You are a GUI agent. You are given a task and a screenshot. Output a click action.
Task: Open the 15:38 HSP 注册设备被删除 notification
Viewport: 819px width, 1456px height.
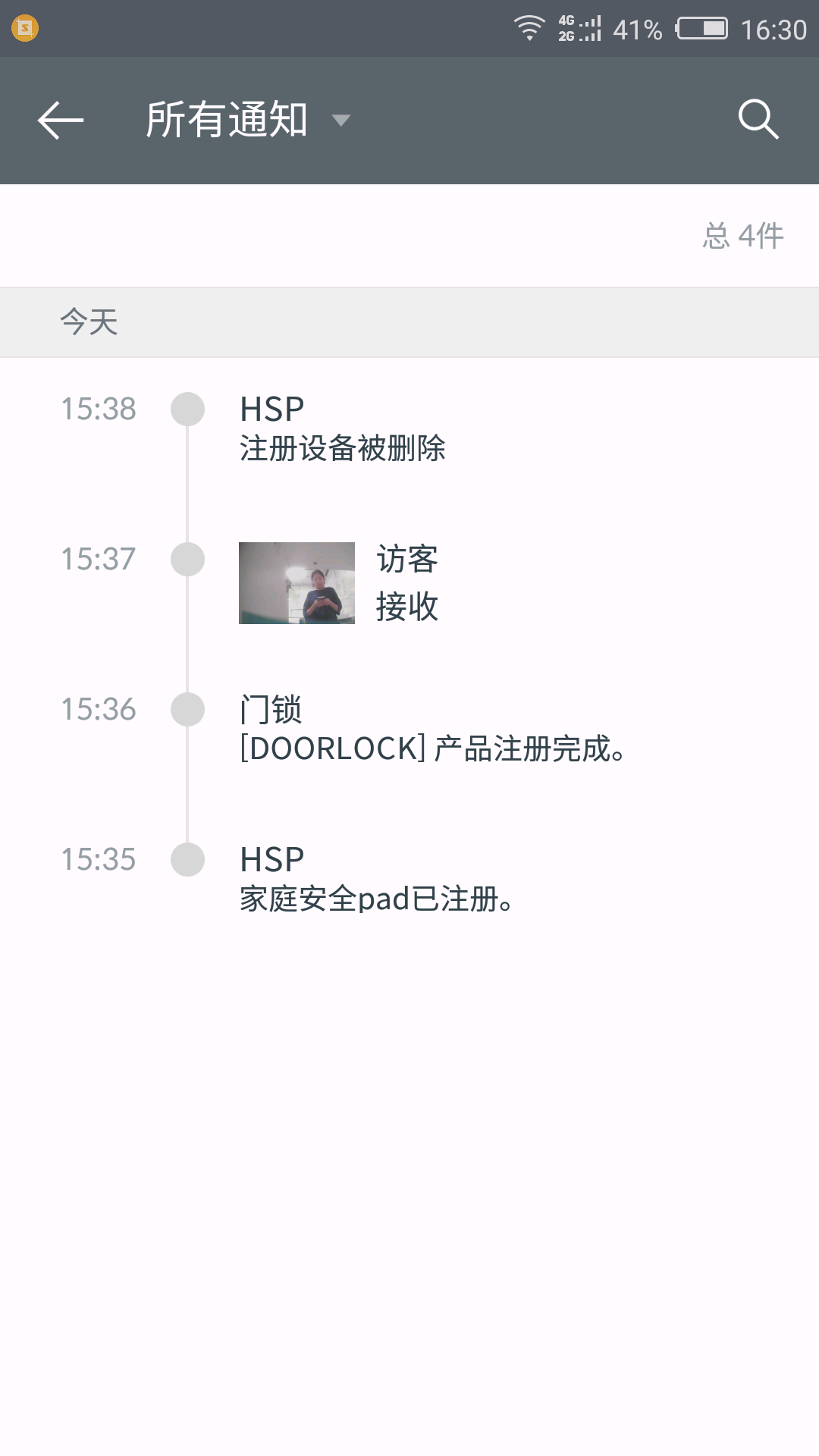pyautogui.click(x=343, y=428)
